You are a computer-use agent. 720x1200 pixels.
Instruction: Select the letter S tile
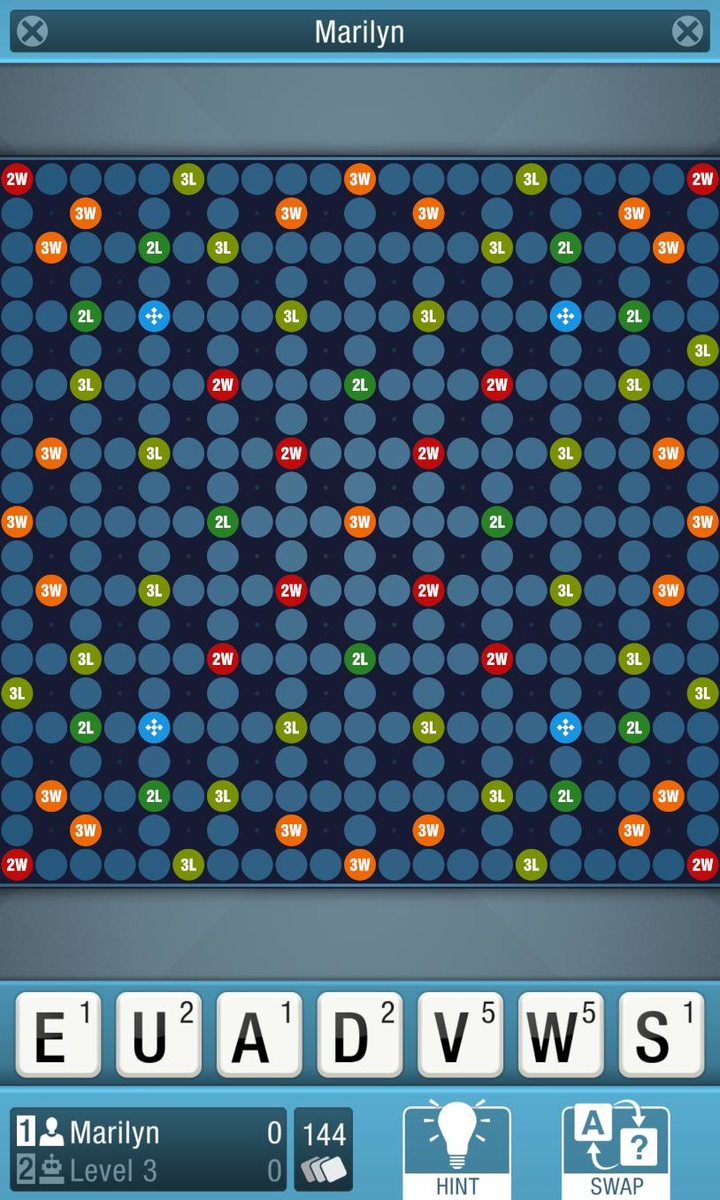(x=660, y=1034)
